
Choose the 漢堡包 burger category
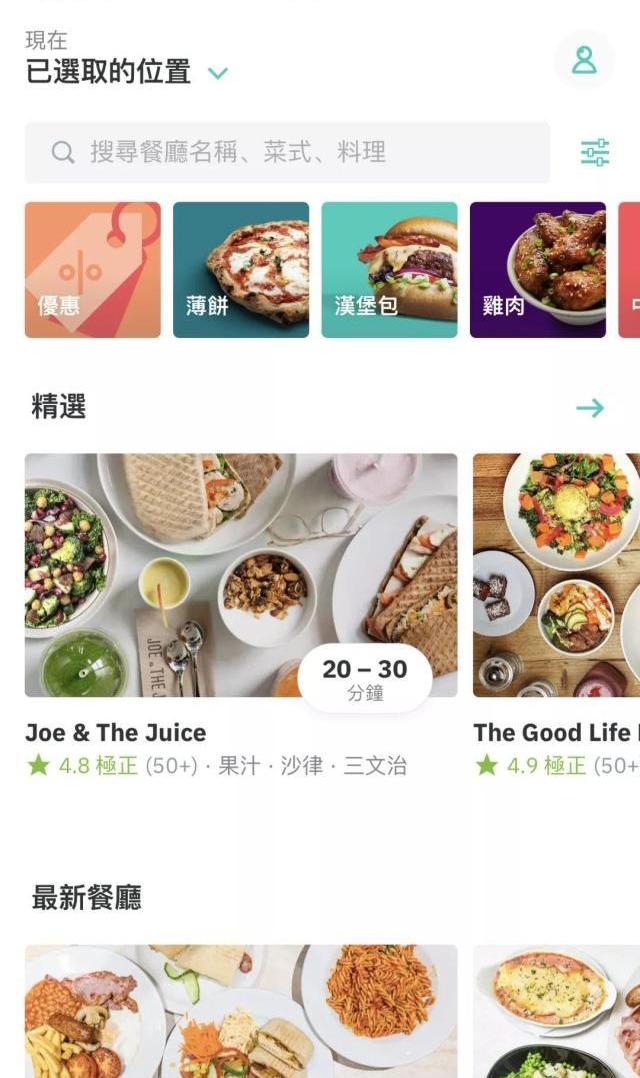pyautogui.click(x=389, y=270)
